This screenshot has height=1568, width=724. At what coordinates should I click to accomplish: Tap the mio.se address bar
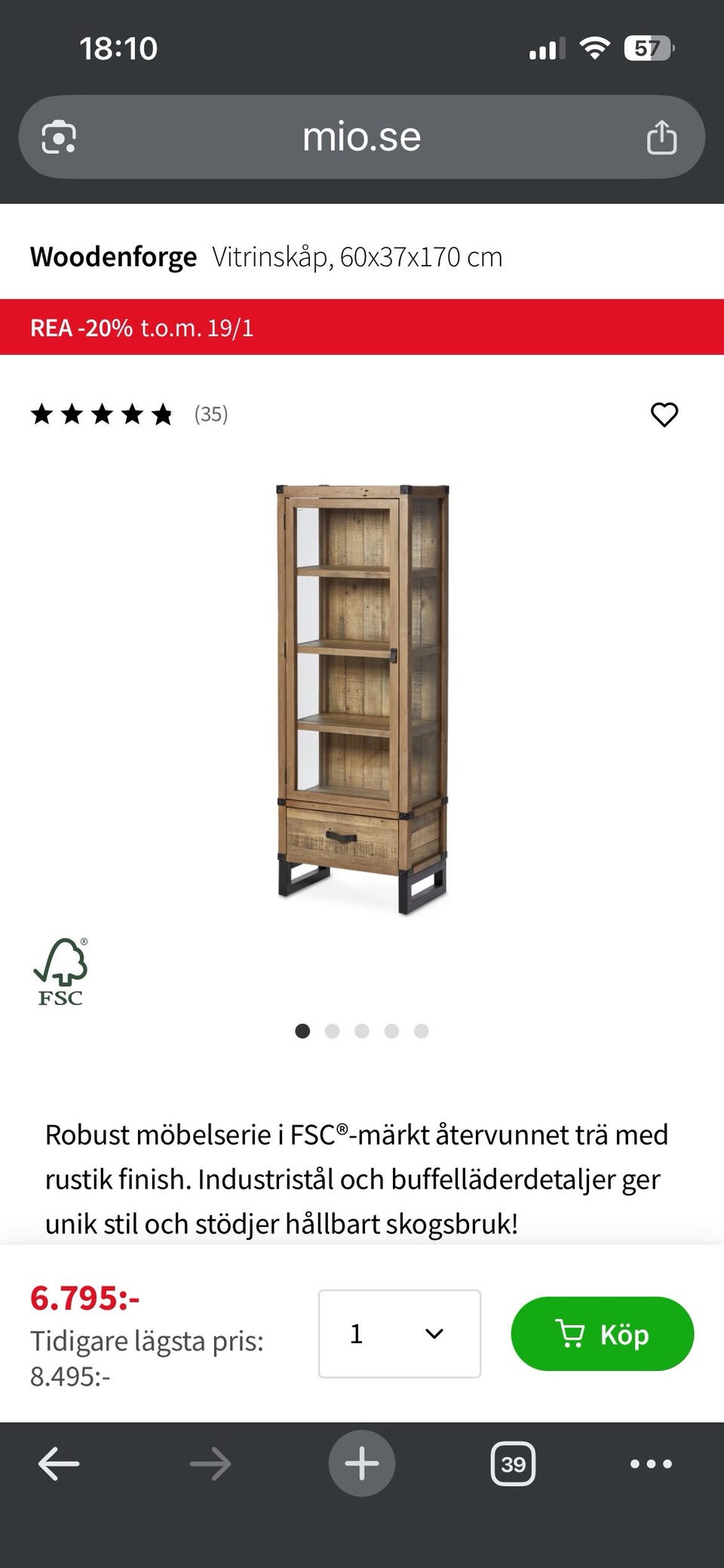point(360,137)
